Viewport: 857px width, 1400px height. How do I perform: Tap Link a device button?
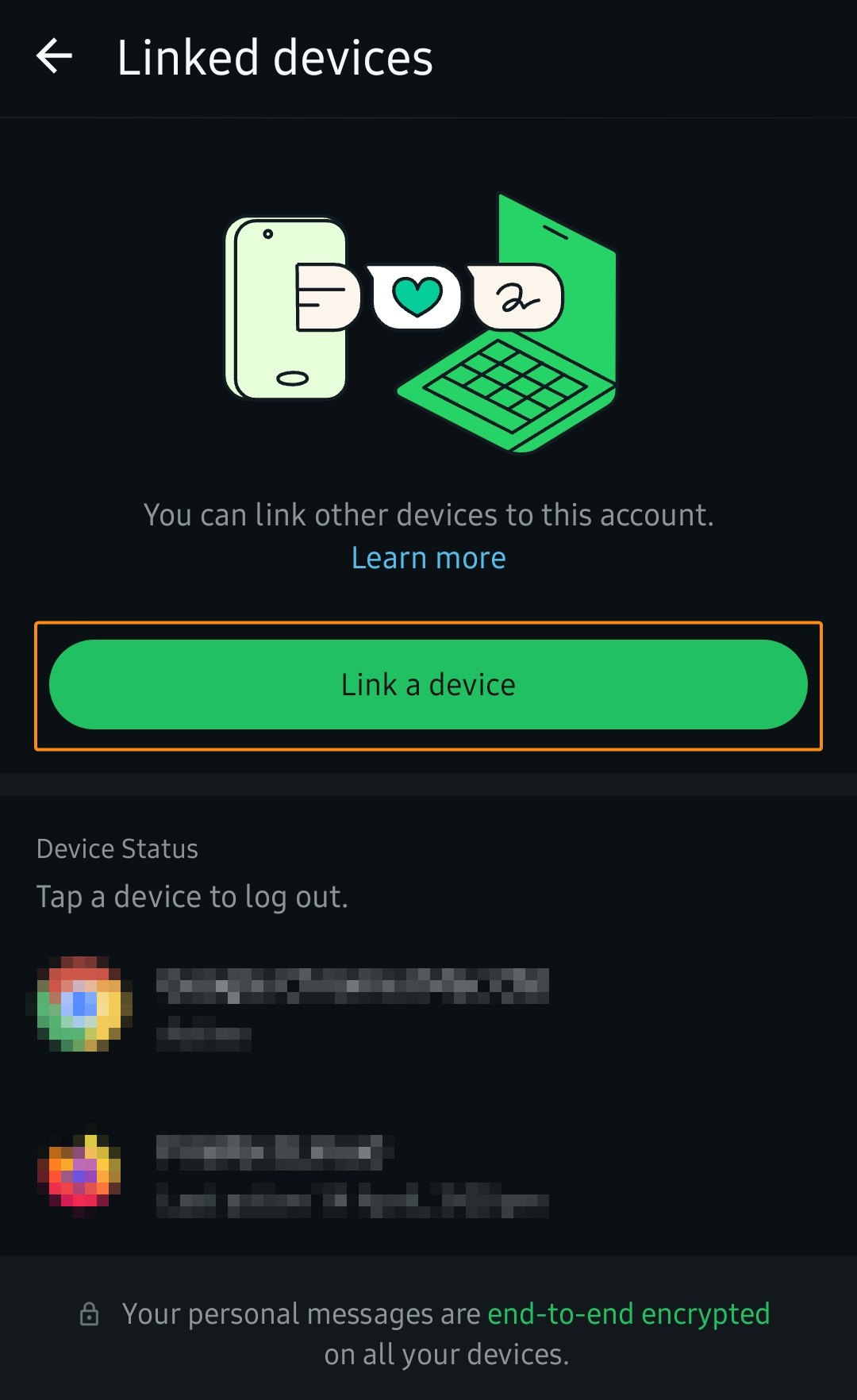tap(428, 684)
